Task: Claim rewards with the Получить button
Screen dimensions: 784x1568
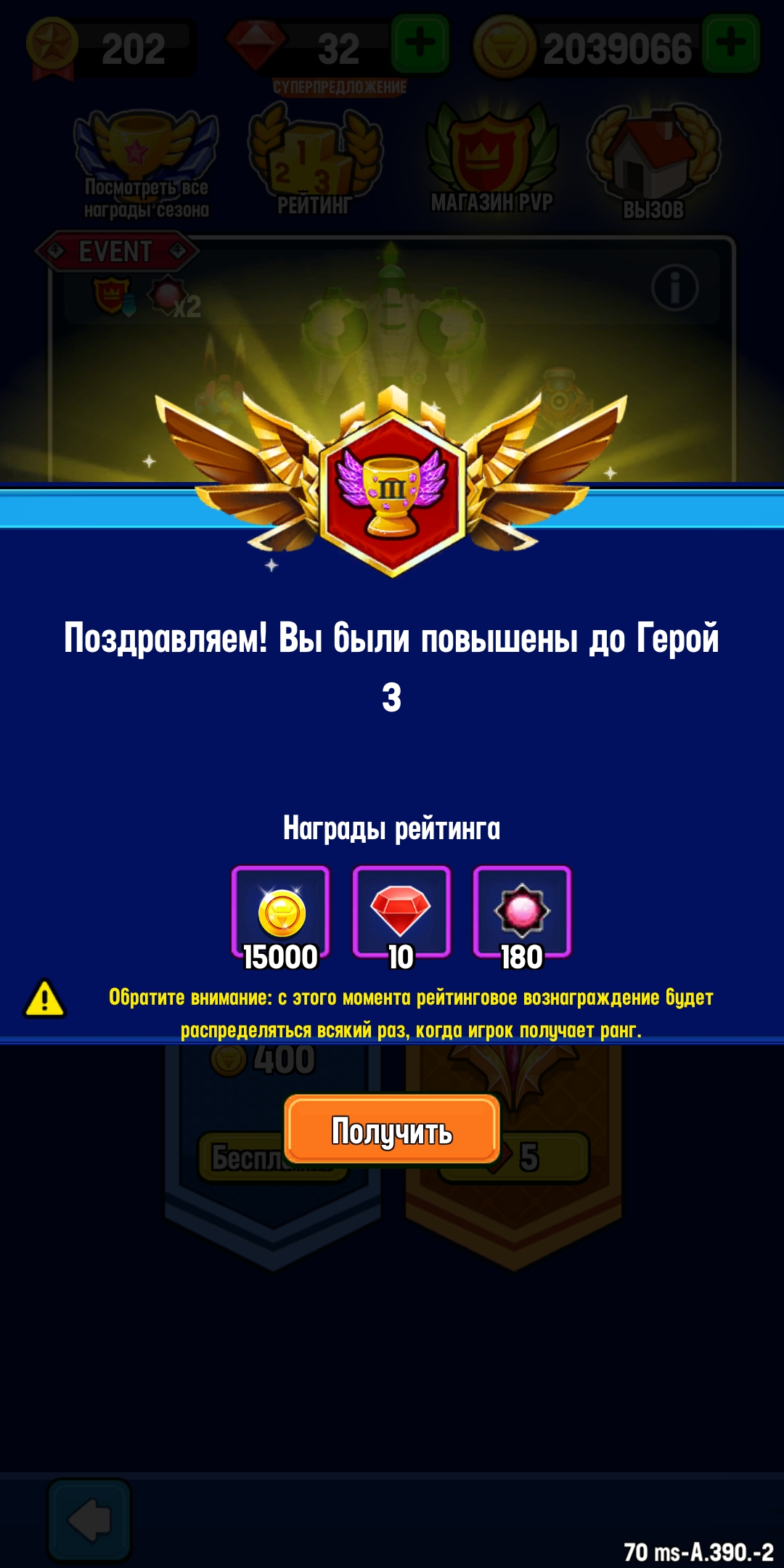Action: tap(392, 1130)
